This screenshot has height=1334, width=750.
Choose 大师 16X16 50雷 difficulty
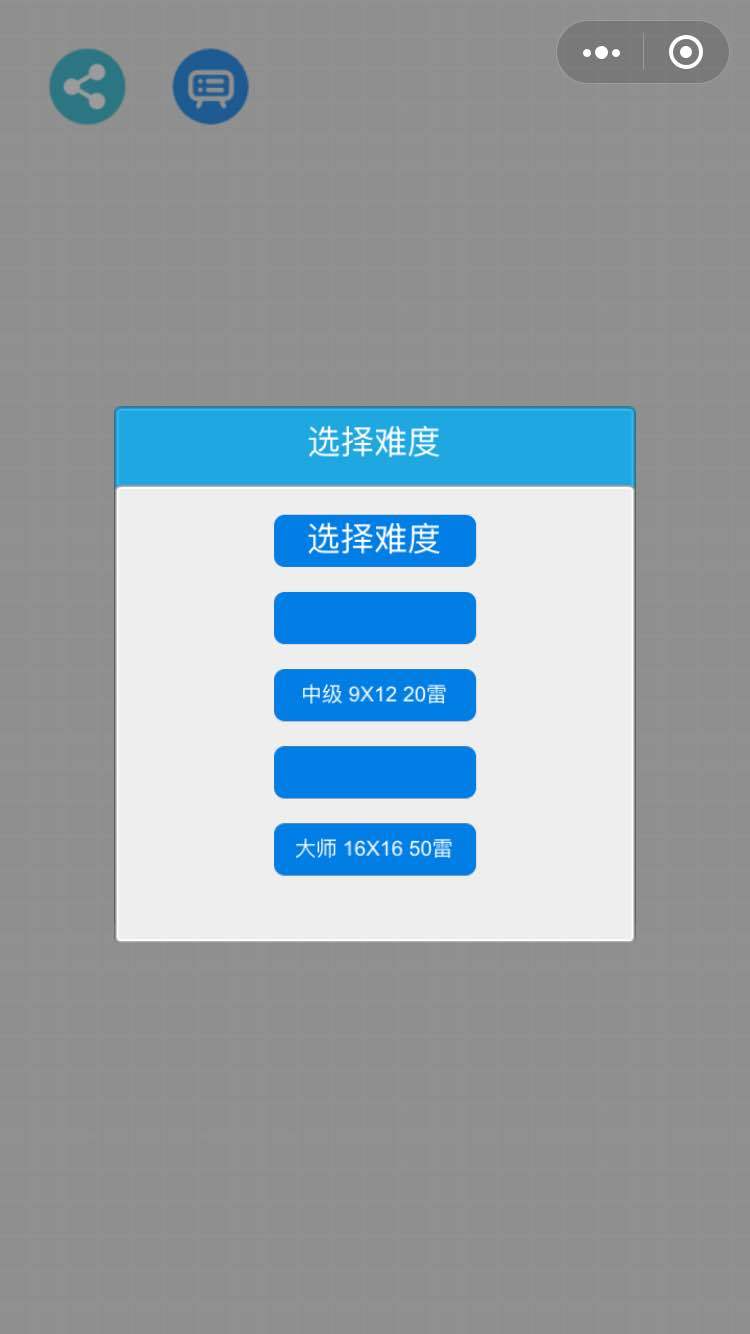(374, 849)
